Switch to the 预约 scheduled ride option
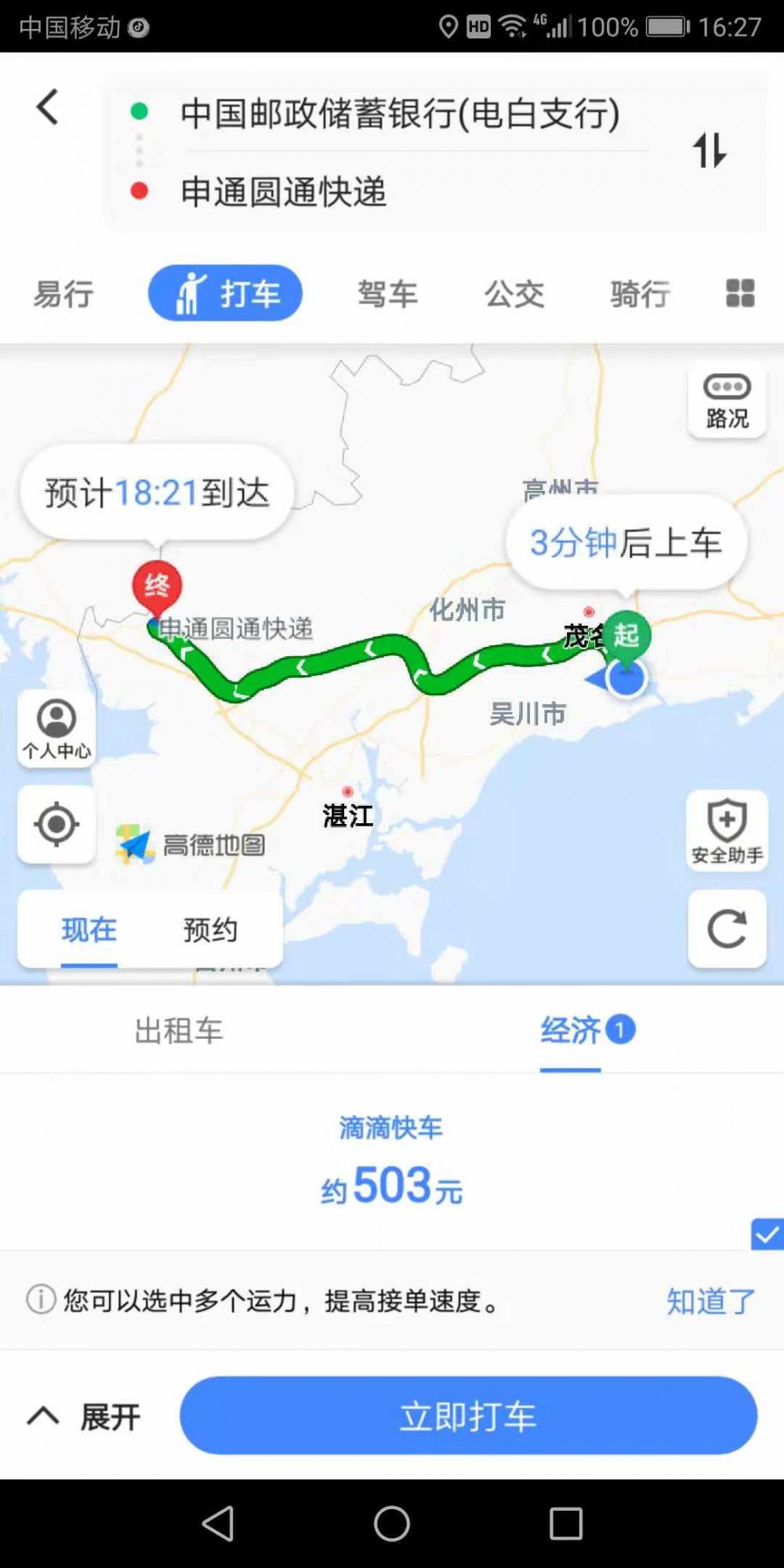 point(210,930)
